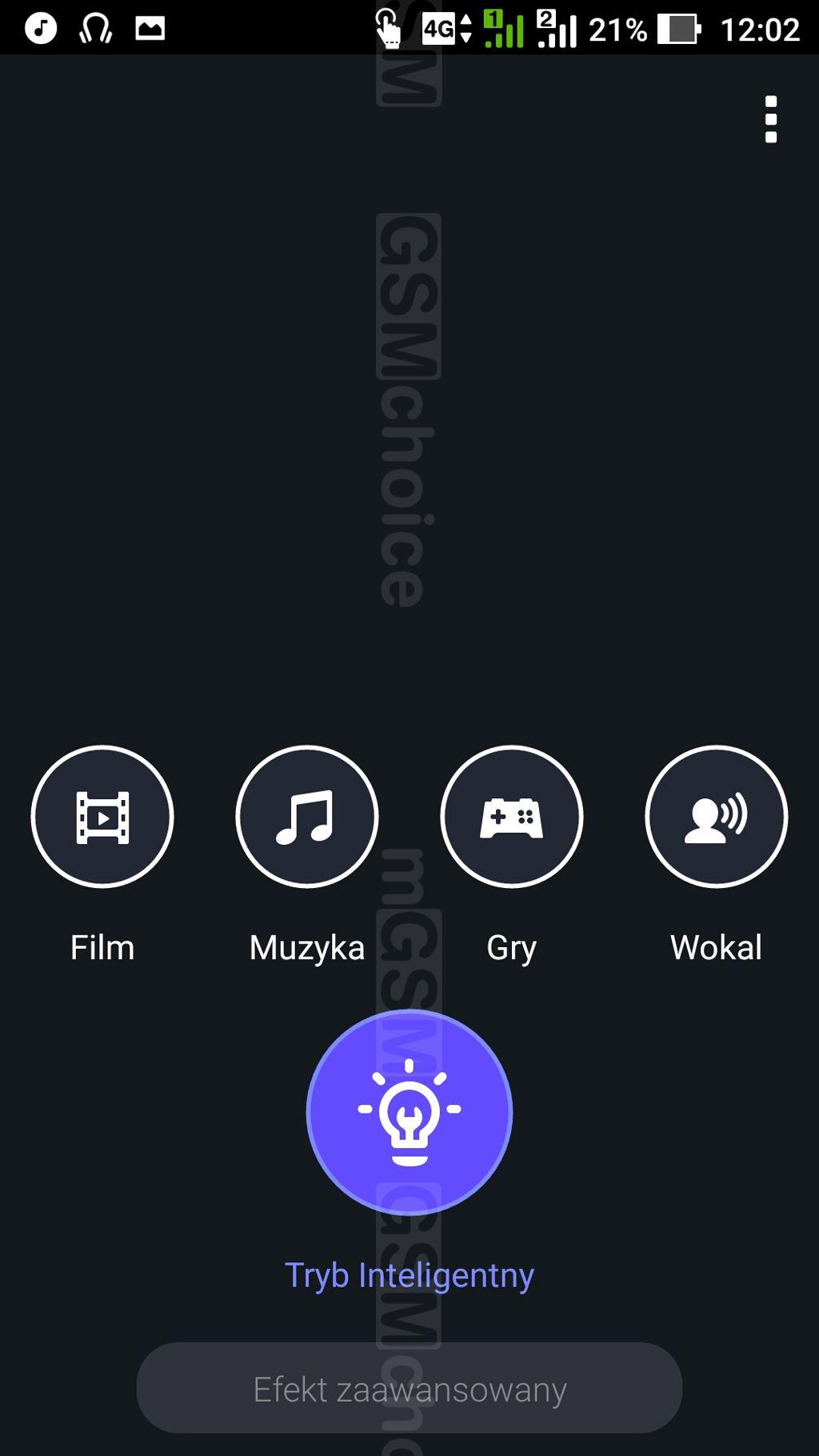Choose the Gry audio mode
This screenshot has height=1456, width=819.
[x=512, y=817]
